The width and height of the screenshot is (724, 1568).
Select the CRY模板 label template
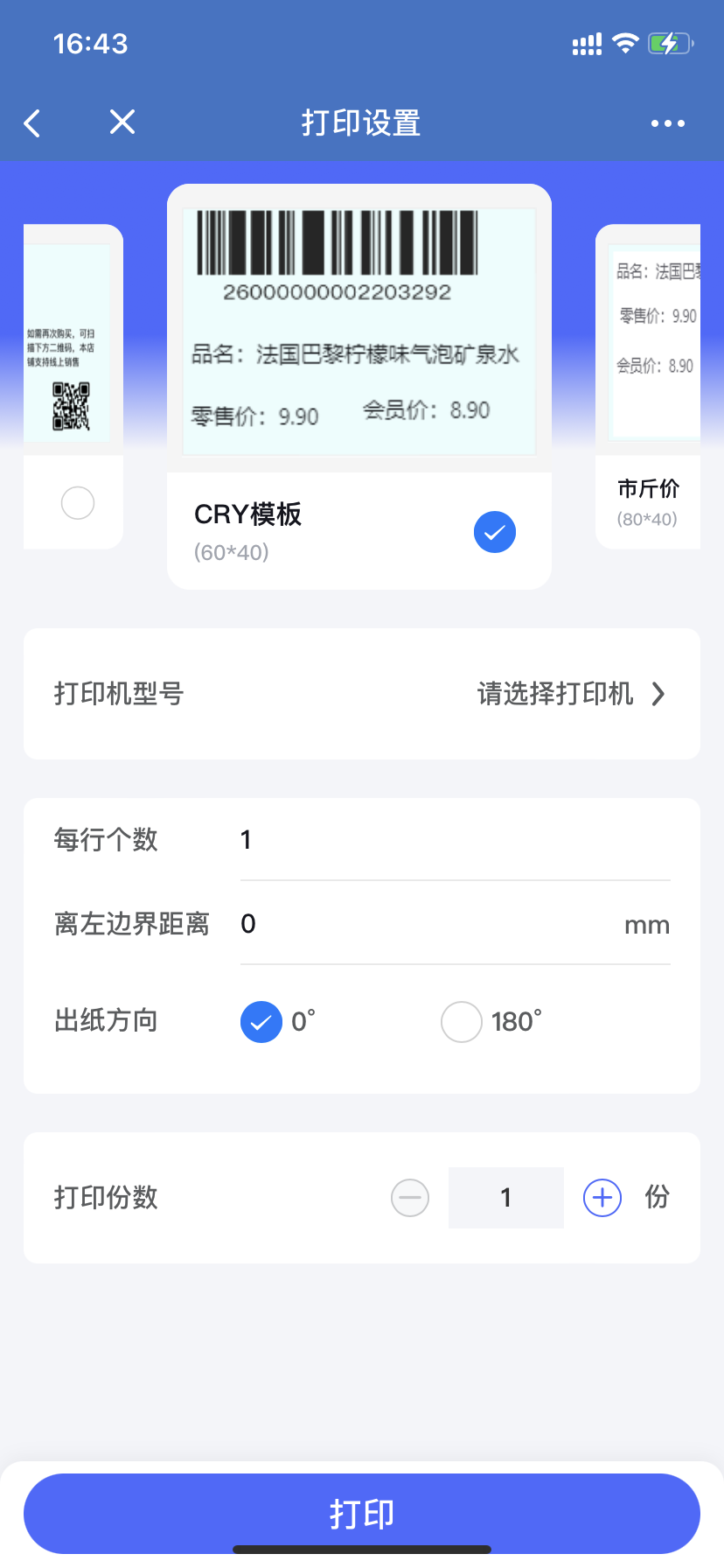click(x=359, y=387)
